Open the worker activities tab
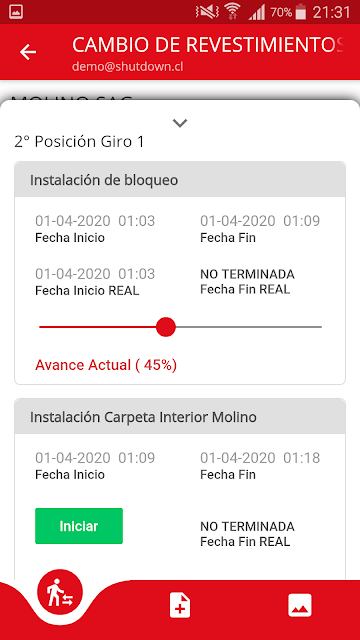Viewport: 360px width, 640px height. (x=60, y=592)
